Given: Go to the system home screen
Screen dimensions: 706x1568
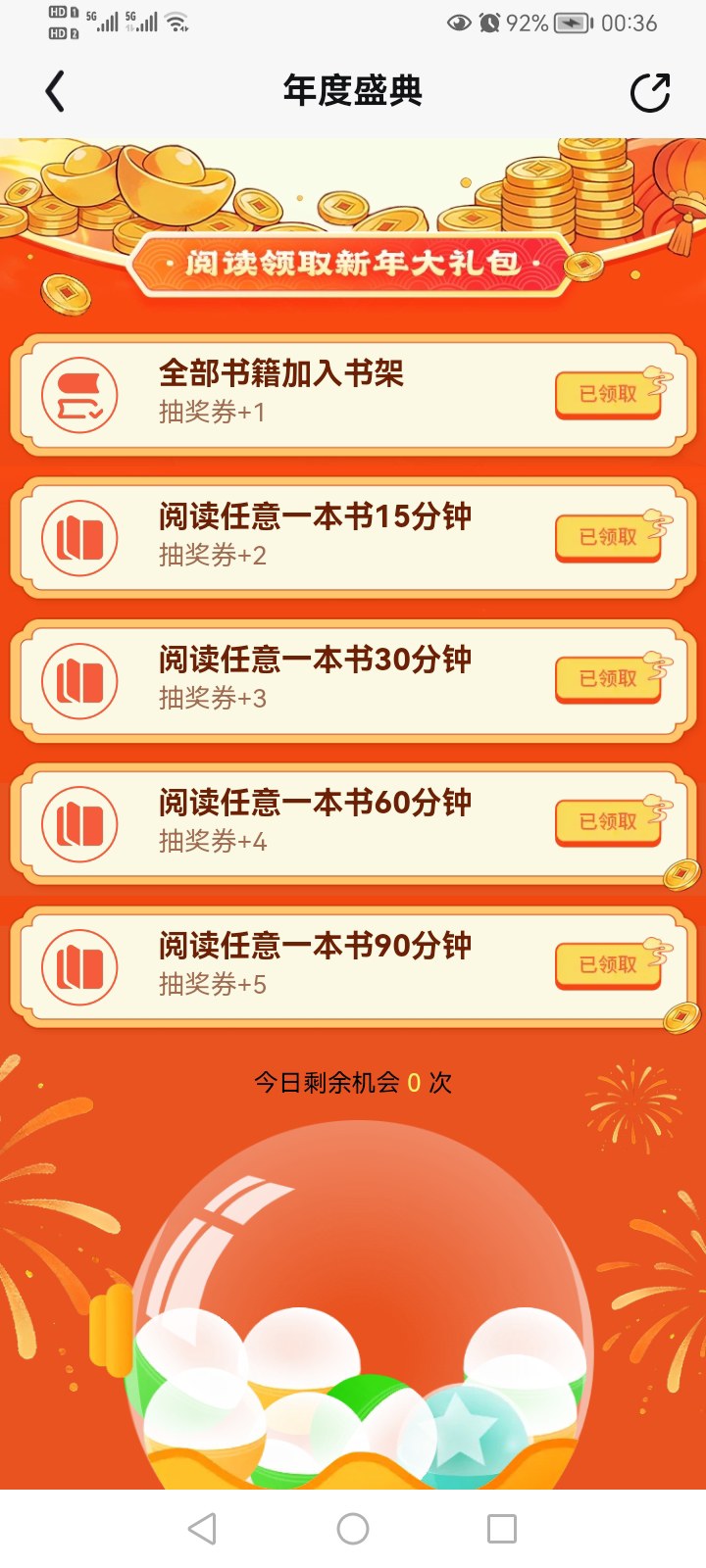Looking at the screenshot, I should [x=353, y=1529].
